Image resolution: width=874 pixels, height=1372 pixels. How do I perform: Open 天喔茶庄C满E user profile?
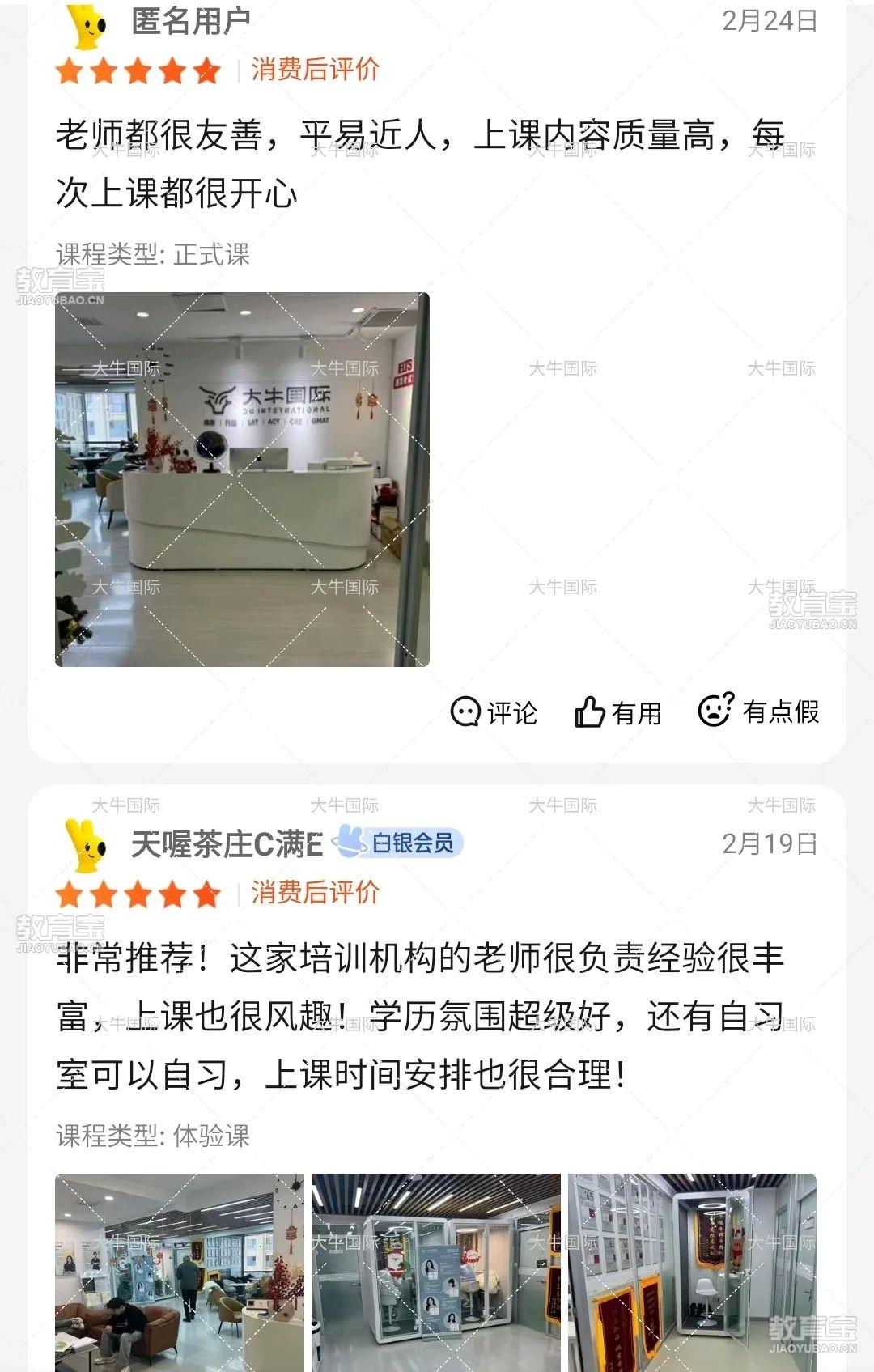[x=227, y=844]
